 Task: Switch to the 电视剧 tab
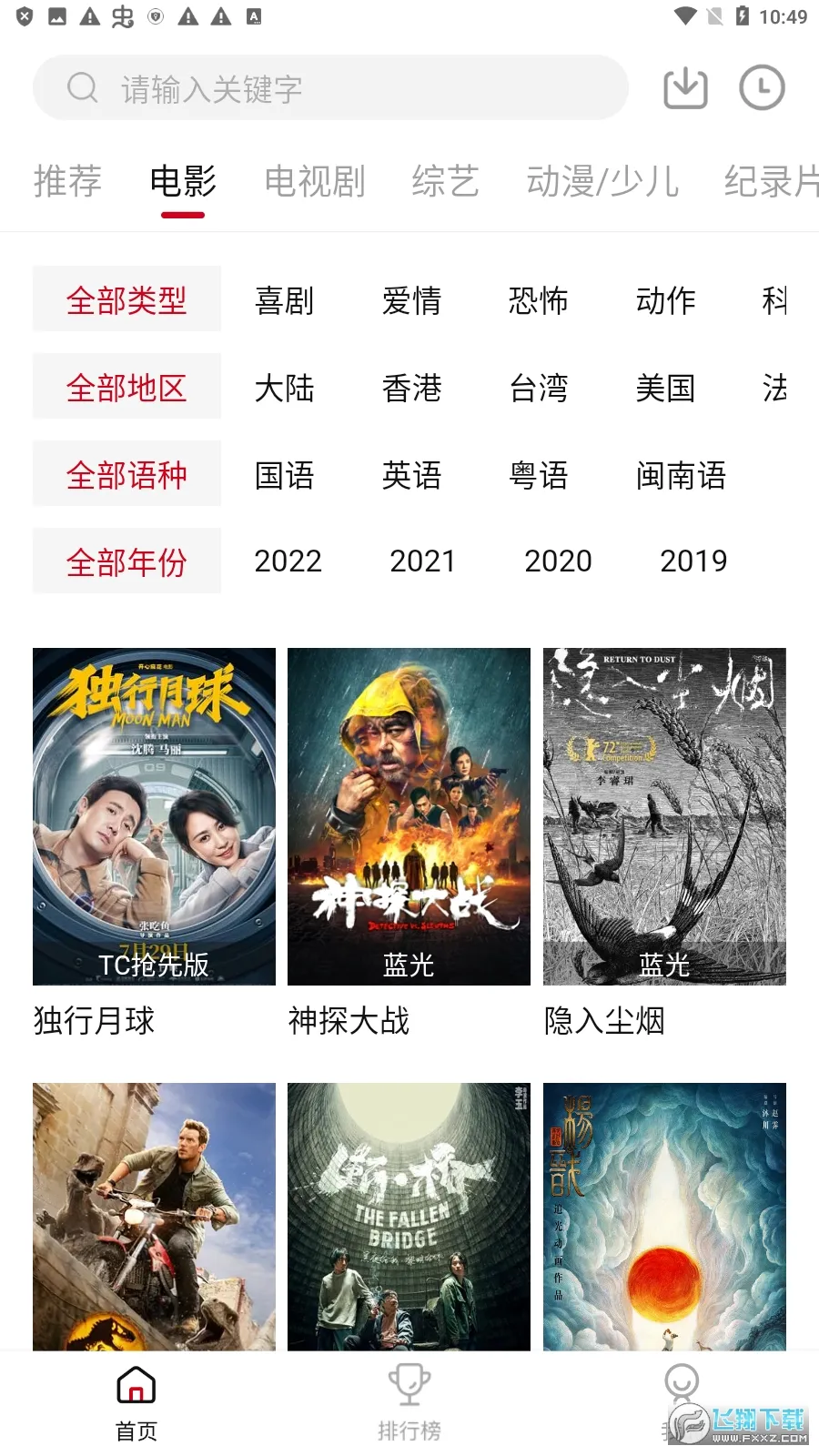[315, 181]
